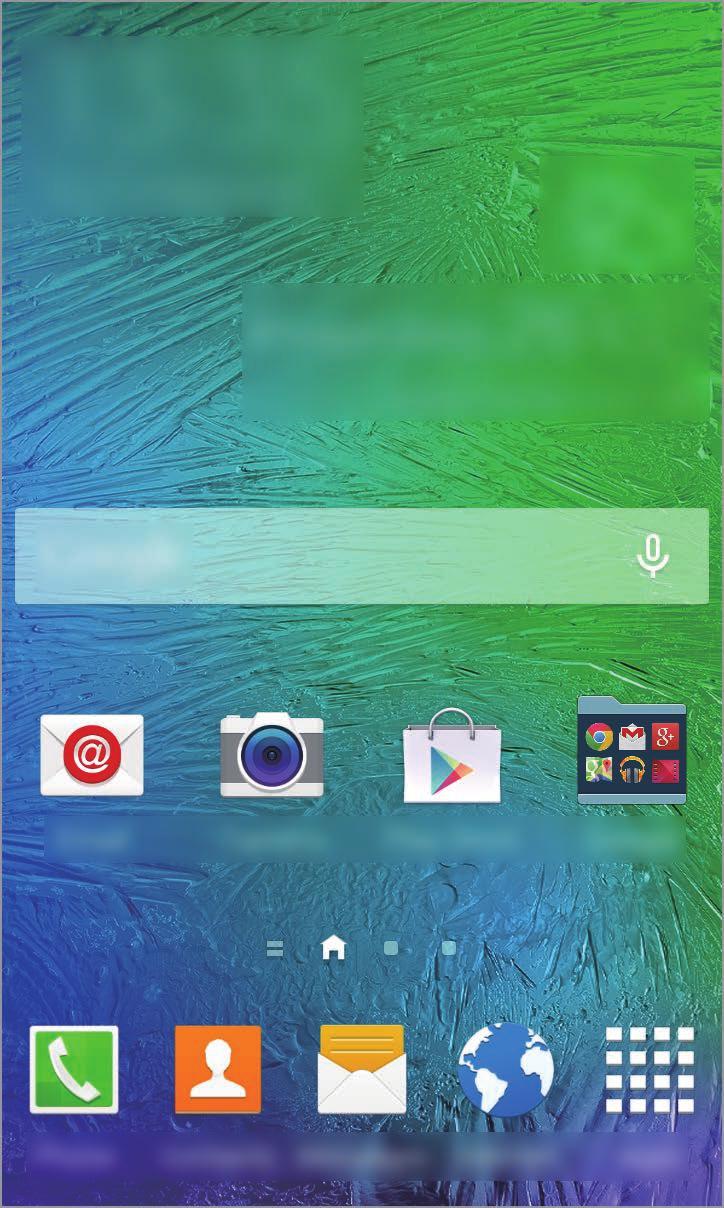This screenshot has width=724, height=1208.
Task: Open the Google apps folder
Action: click(632, 753)
